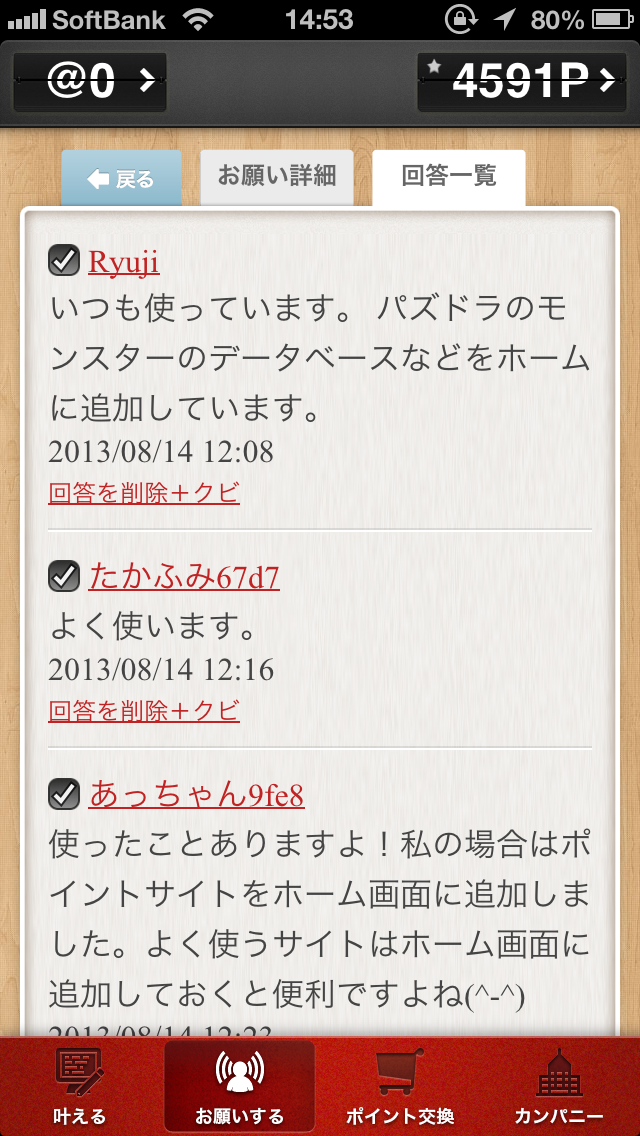View the たかふみ67d7 profile link
640x1136 pixels.
[184, 577]
